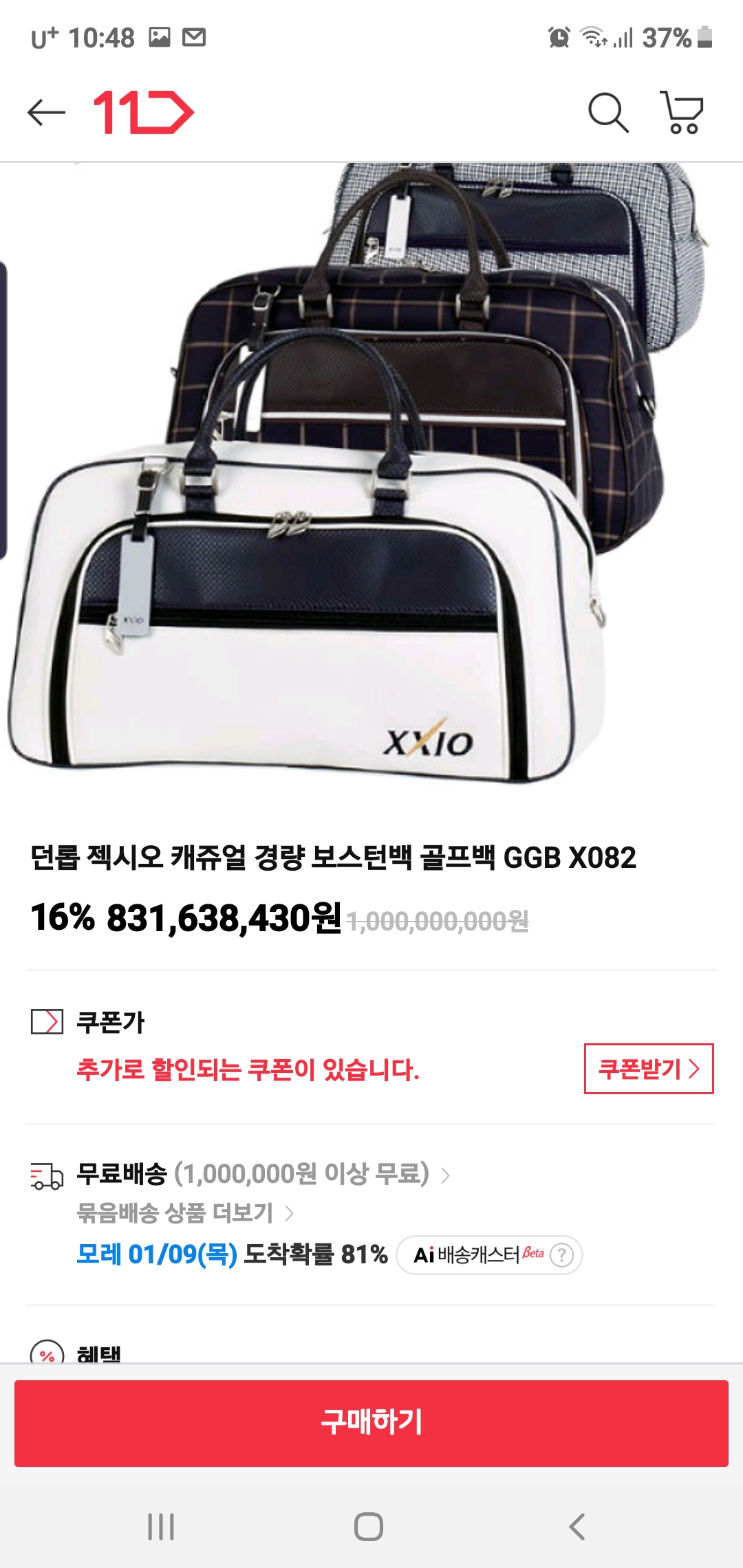Expand the 무료배송 shipping details
Image resolution: width=743 pixels, height=1568 pixels.
click(263, 1174)
